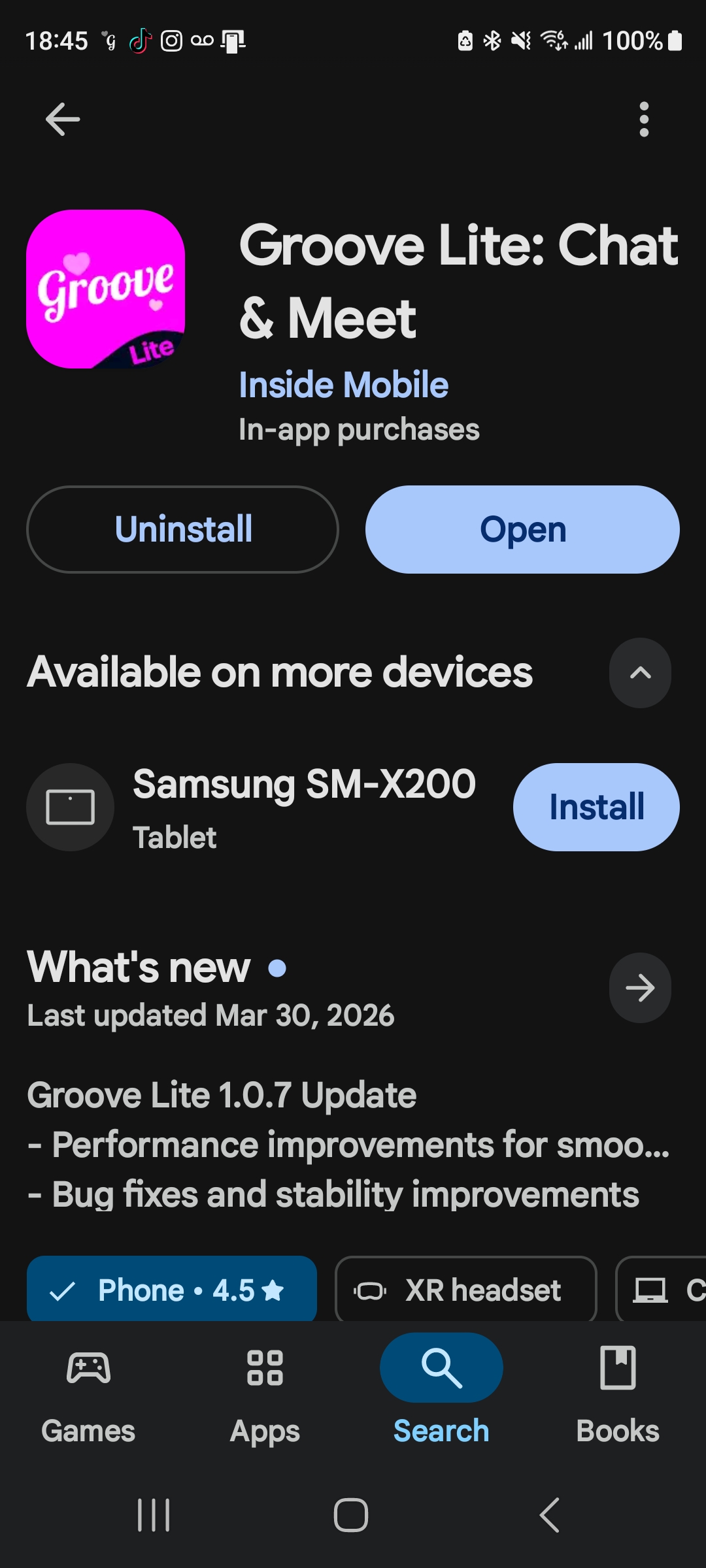This screenshot has width=706, height=1568.
Task: Uninstall Groove Lite
Action: tap(182, 529)
